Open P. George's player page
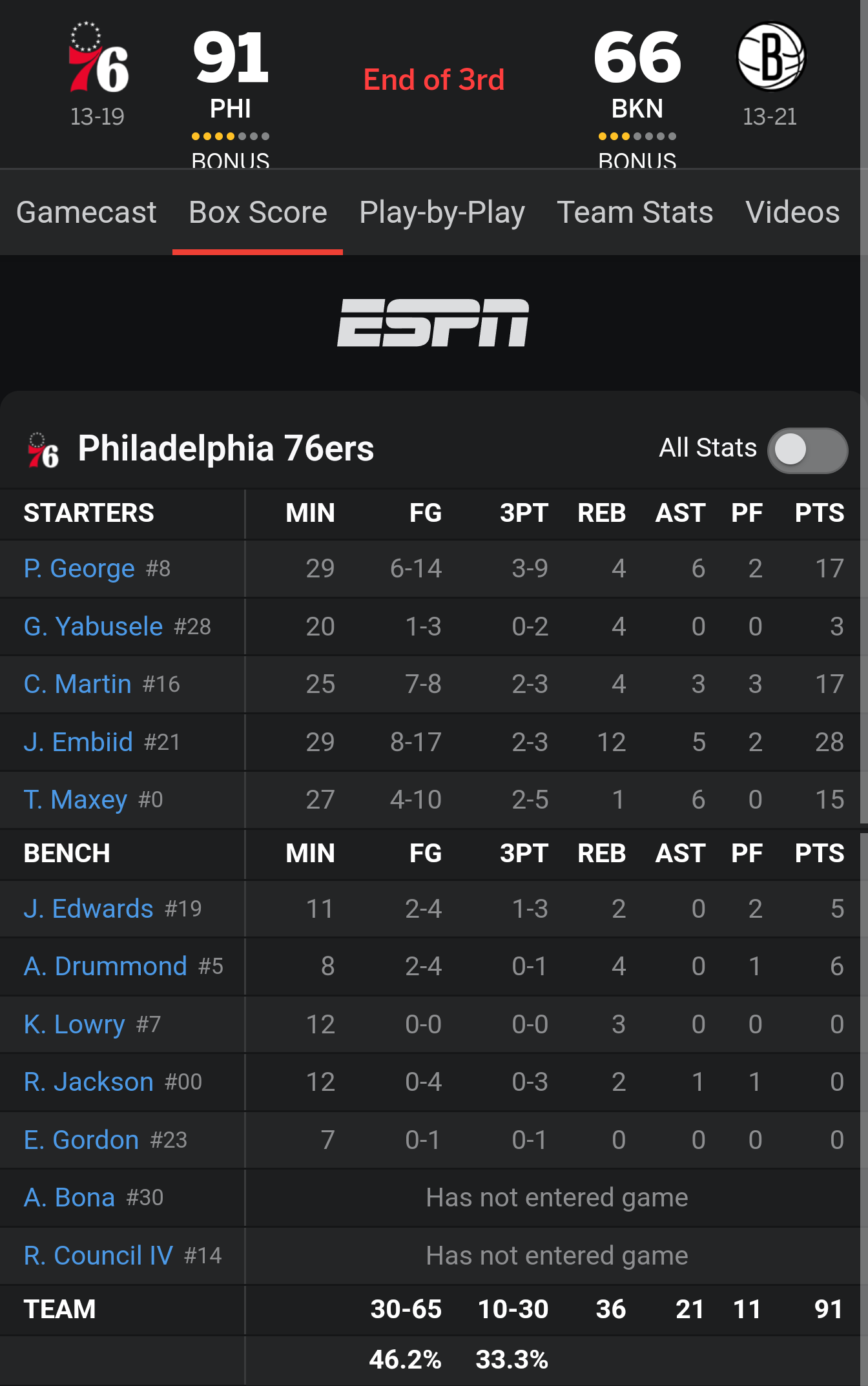This screenshot has width=868, height=1386. pos(79,569)
